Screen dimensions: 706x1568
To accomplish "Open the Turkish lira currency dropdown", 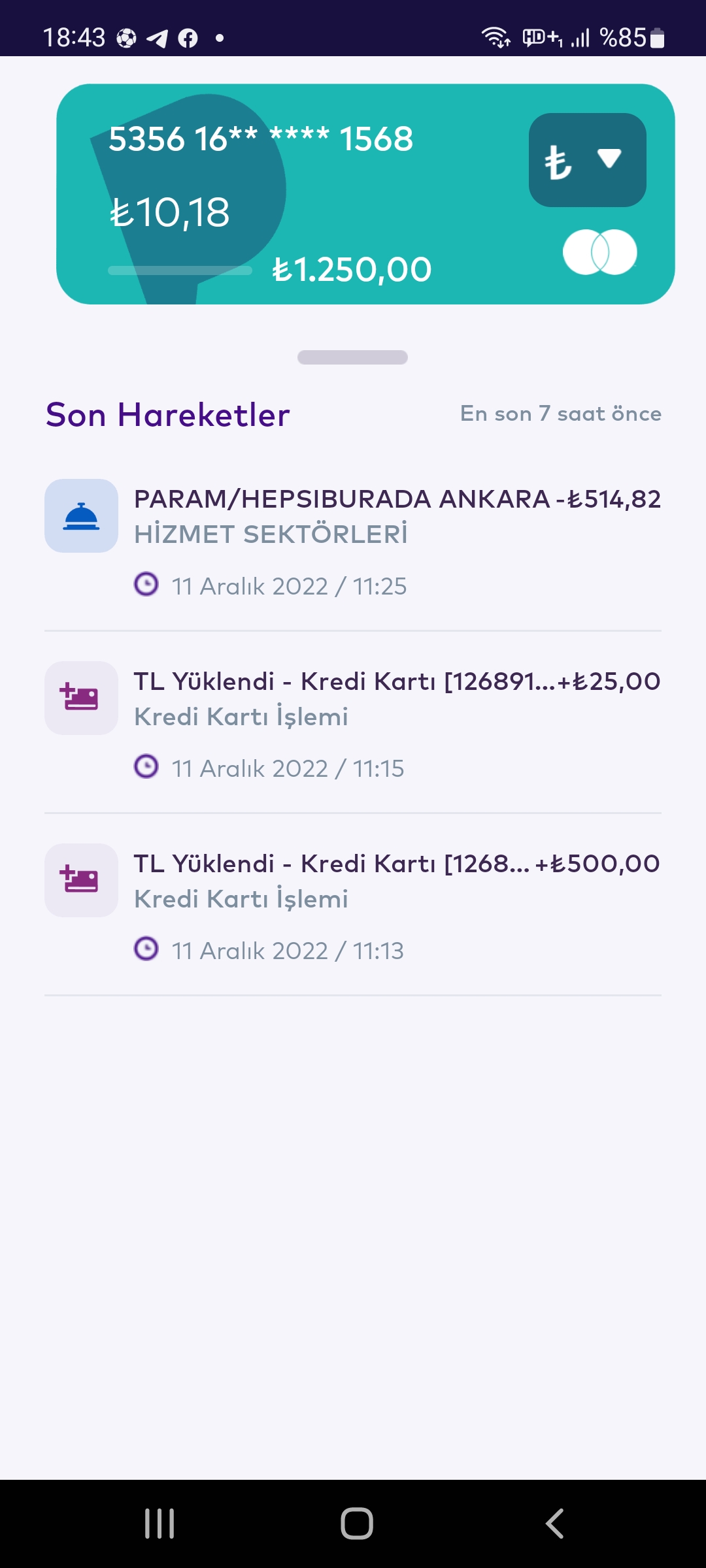I will tap(587, 160).
